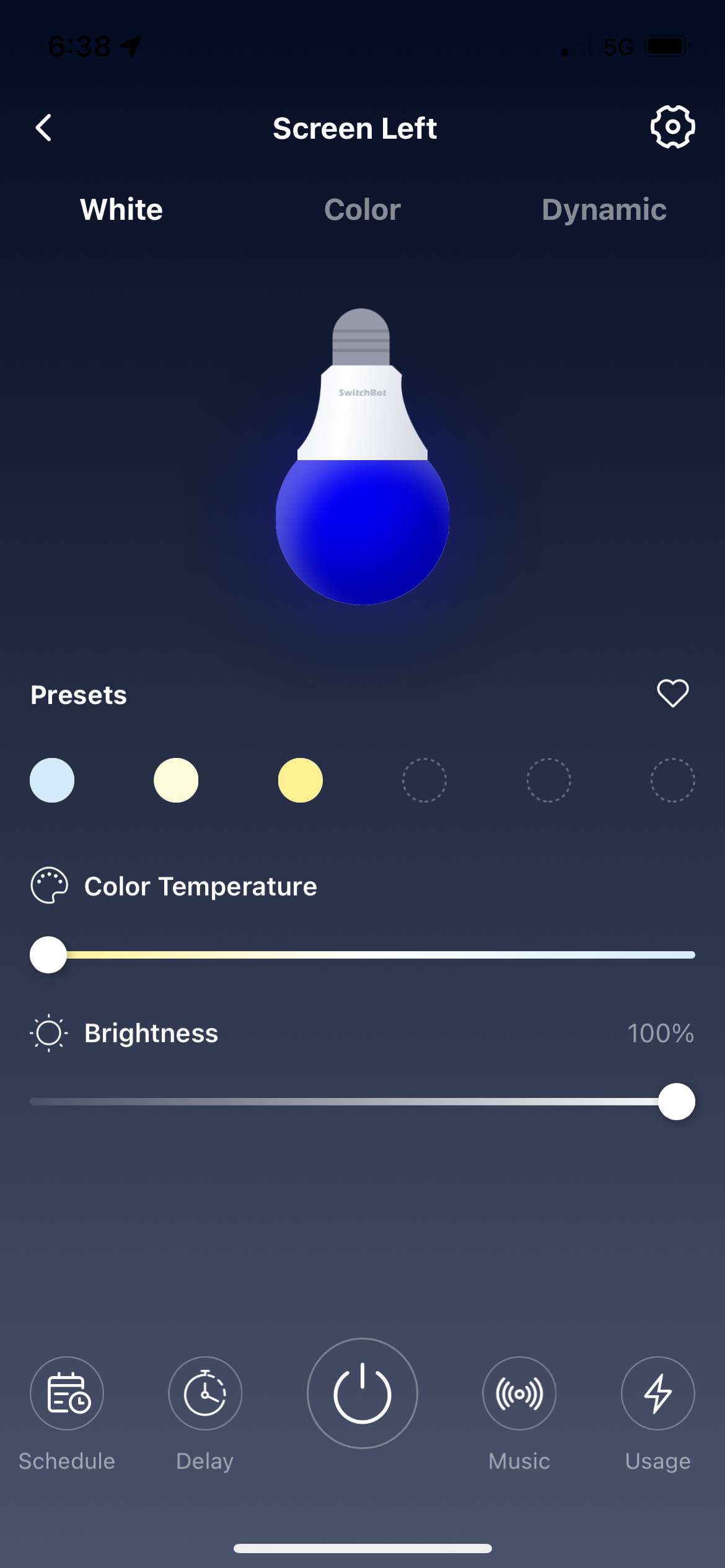Select the leftmost light blue preset
The width and height of the screenshot is (725, 1568).
point(52,780)
